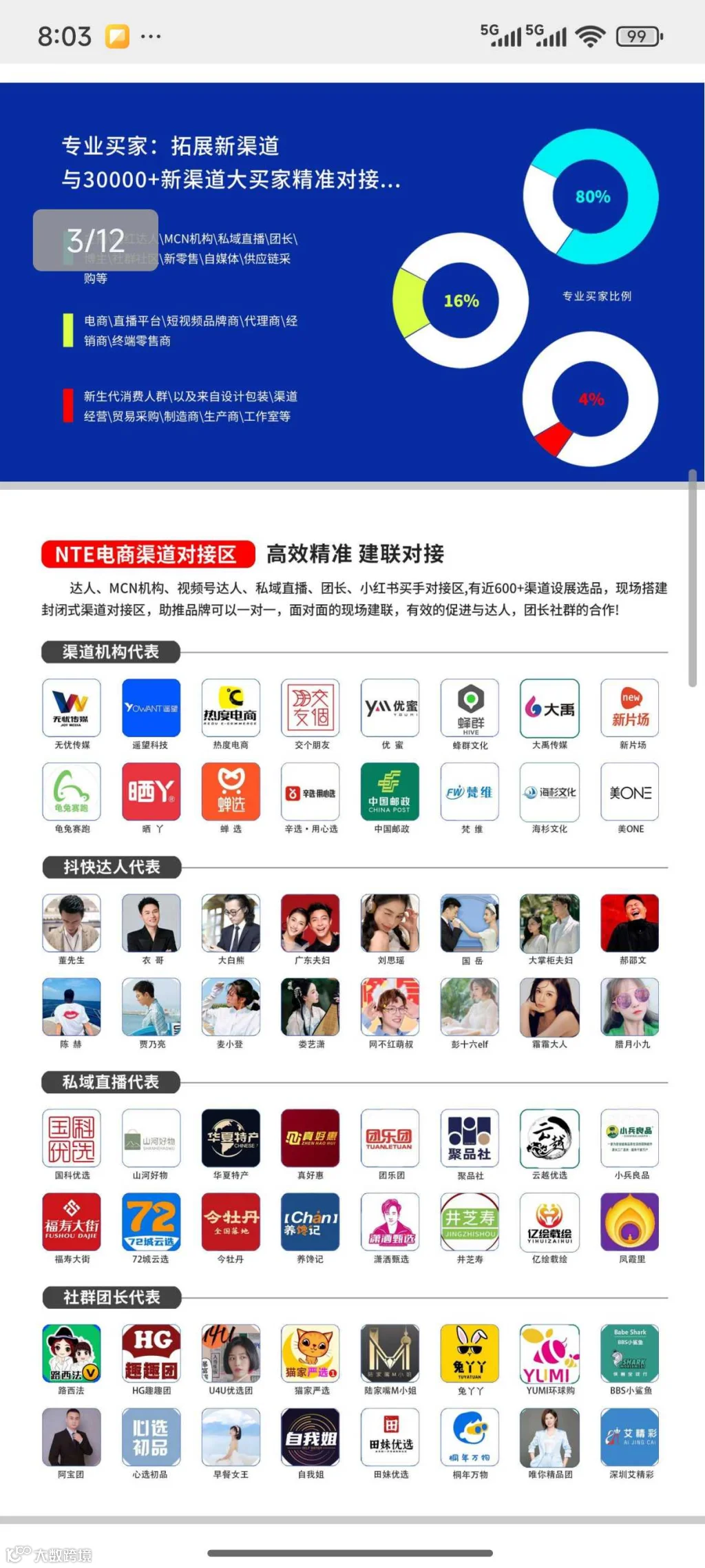Open the 蝉选 channel logo
Viewport: 705px width, 1568px height.
(x=231, y=792)
